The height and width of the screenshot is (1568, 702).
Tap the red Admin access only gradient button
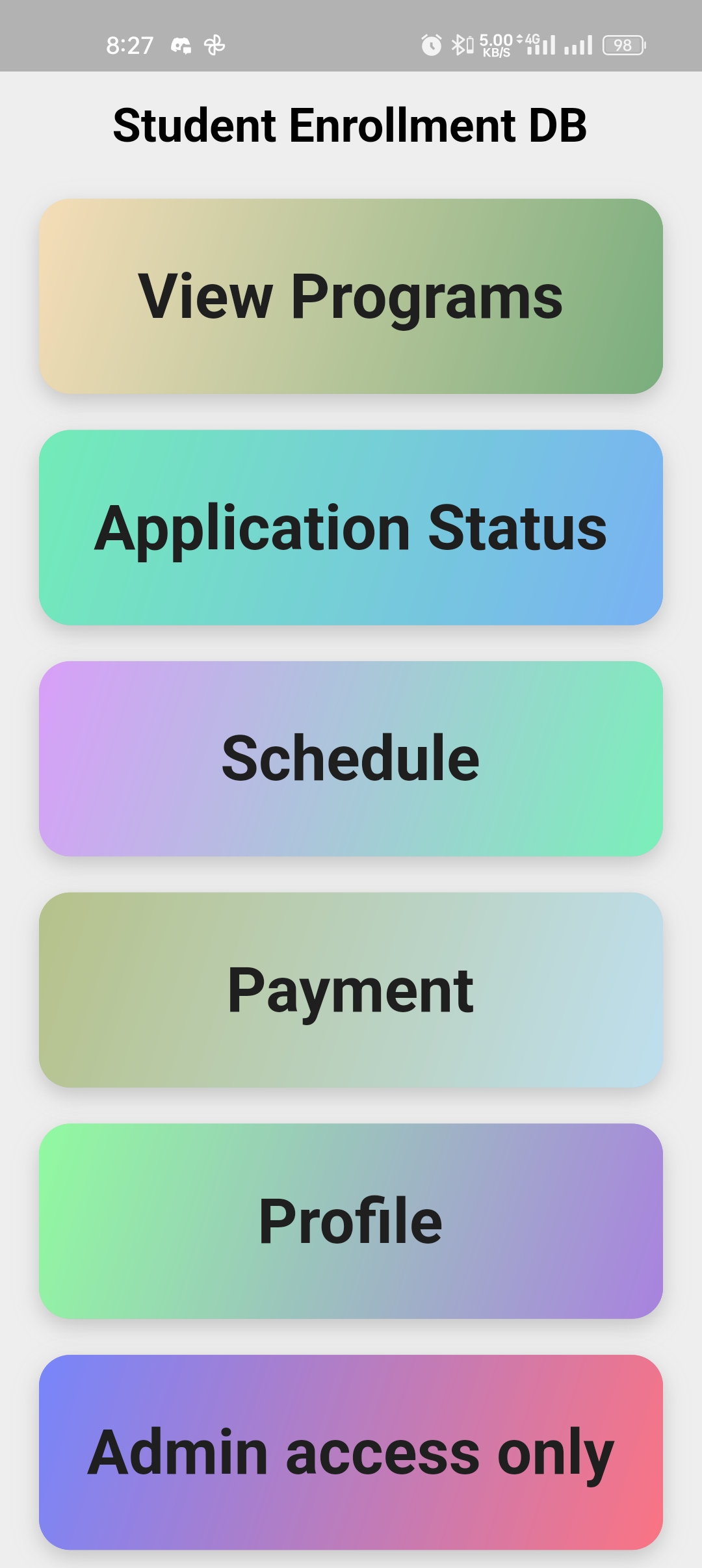tap(351, 1451)
